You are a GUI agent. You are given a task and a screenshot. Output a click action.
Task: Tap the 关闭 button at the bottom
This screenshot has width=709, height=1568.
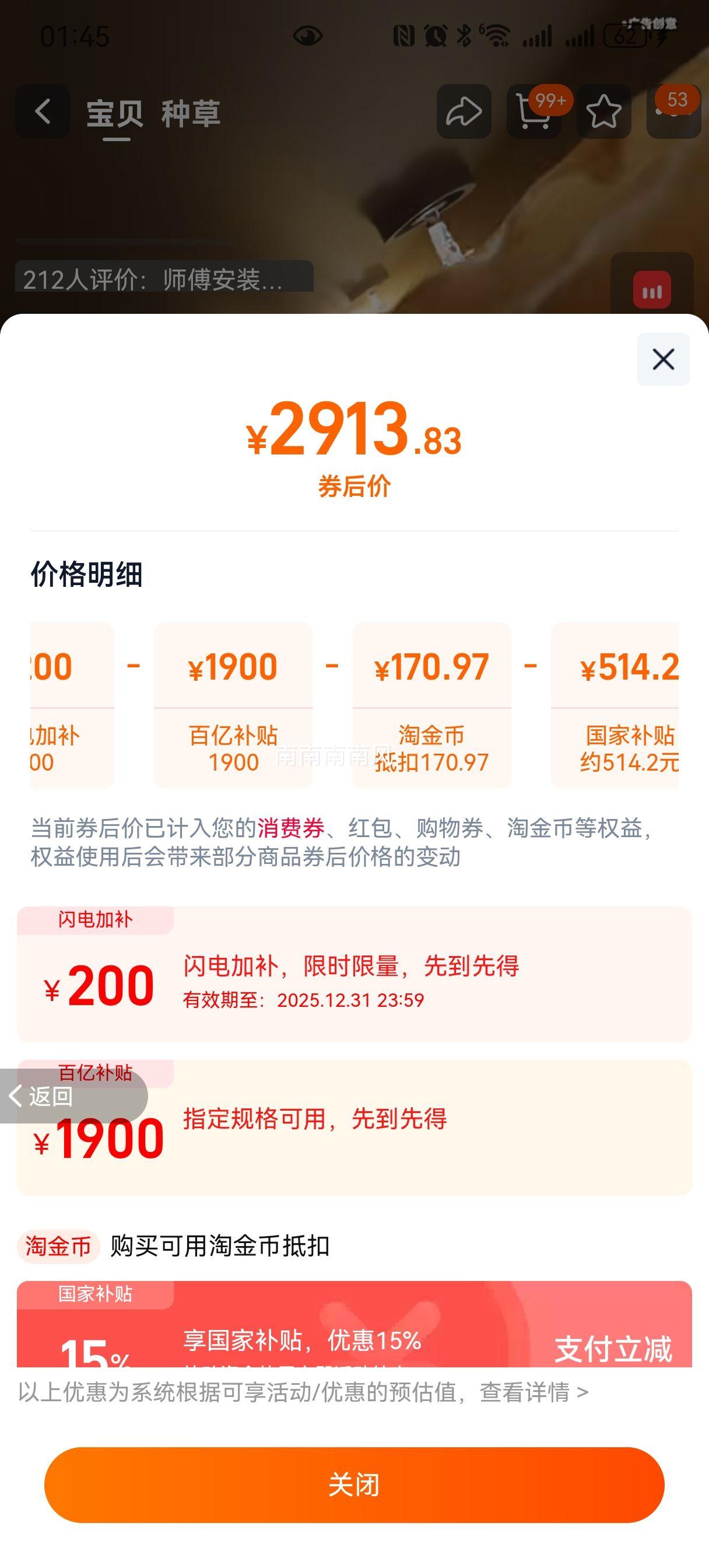tap(354, 1486)
